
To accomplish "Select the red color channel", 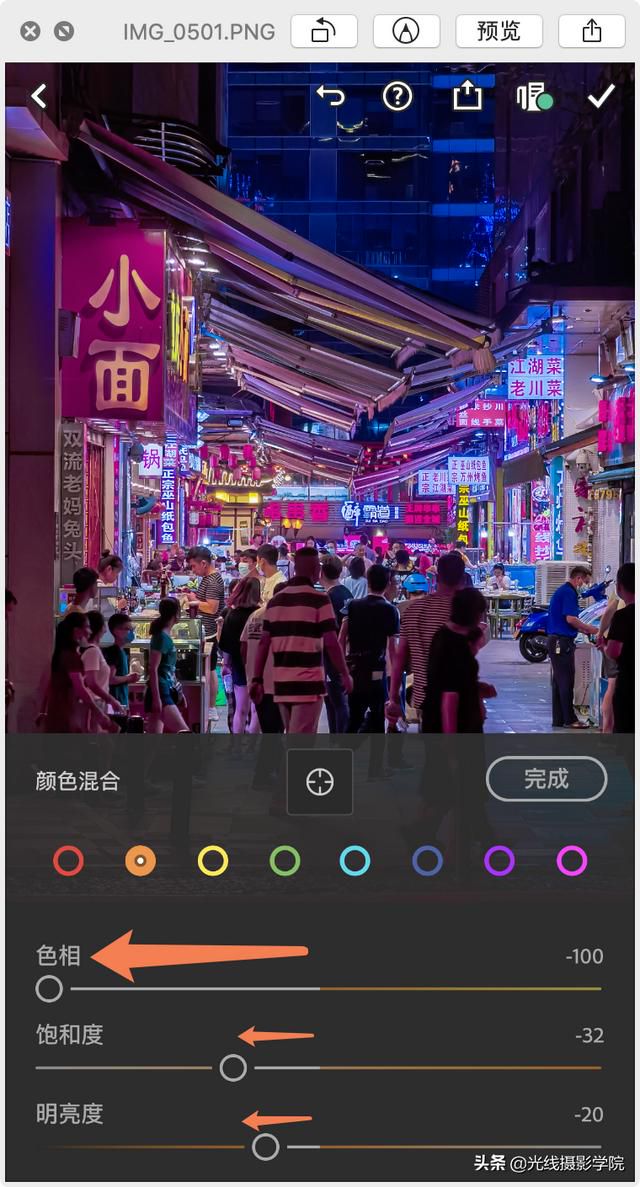I will tap(68, 861).
